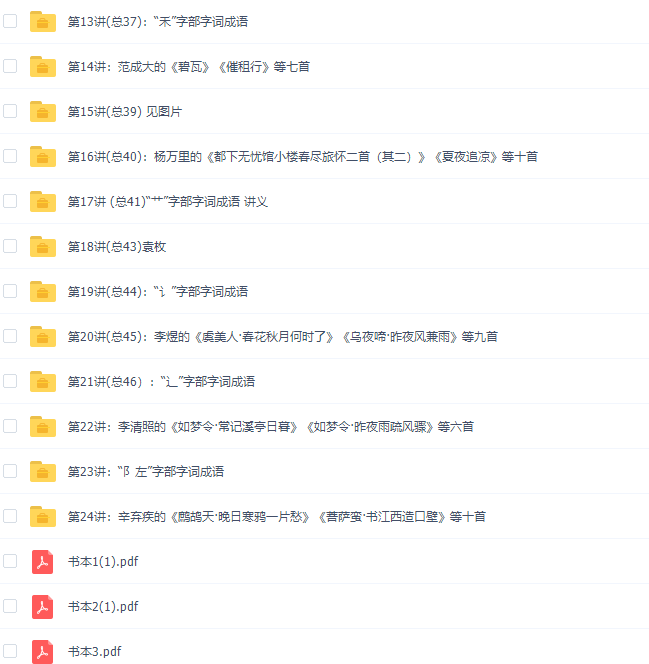Select the checkbox next to 第21讲(总46)
649x664 pixels.
[10, 381]
